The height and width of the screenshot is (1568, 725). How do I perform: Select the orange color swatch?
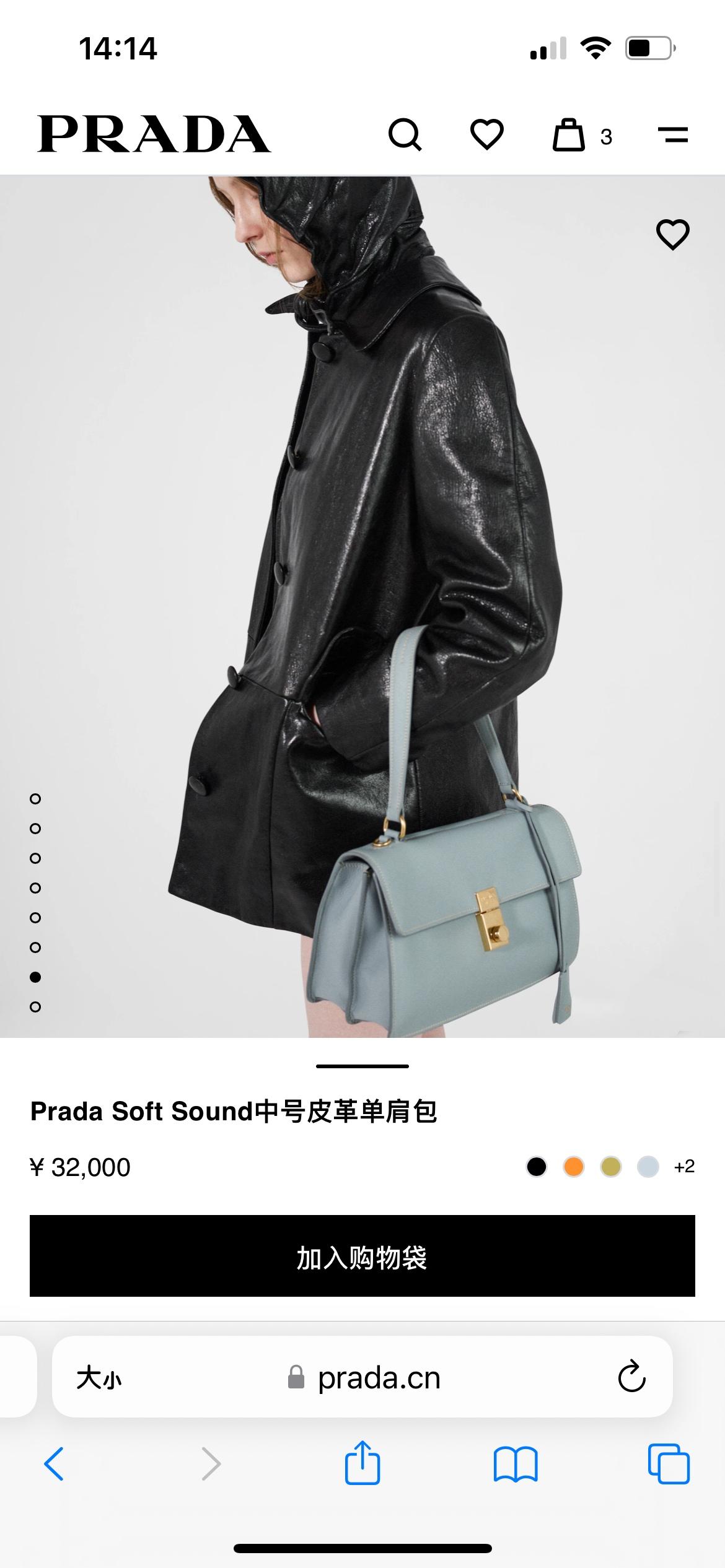point(574,1167)
